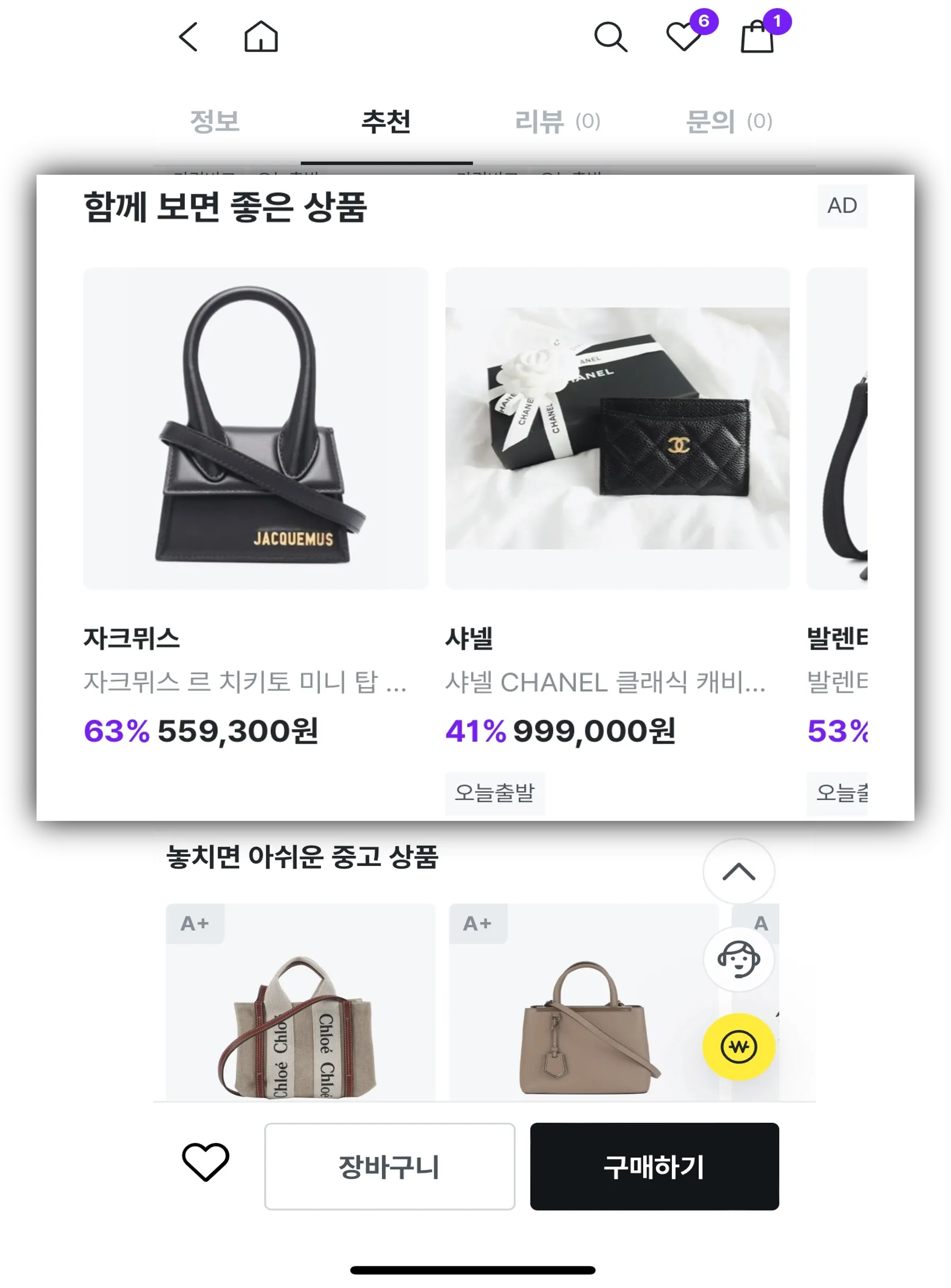Image resolution: width=951 pixels, height=1288 pixels.
Task: Open the shopping bag with 1 item
Action: coord(758,36)
